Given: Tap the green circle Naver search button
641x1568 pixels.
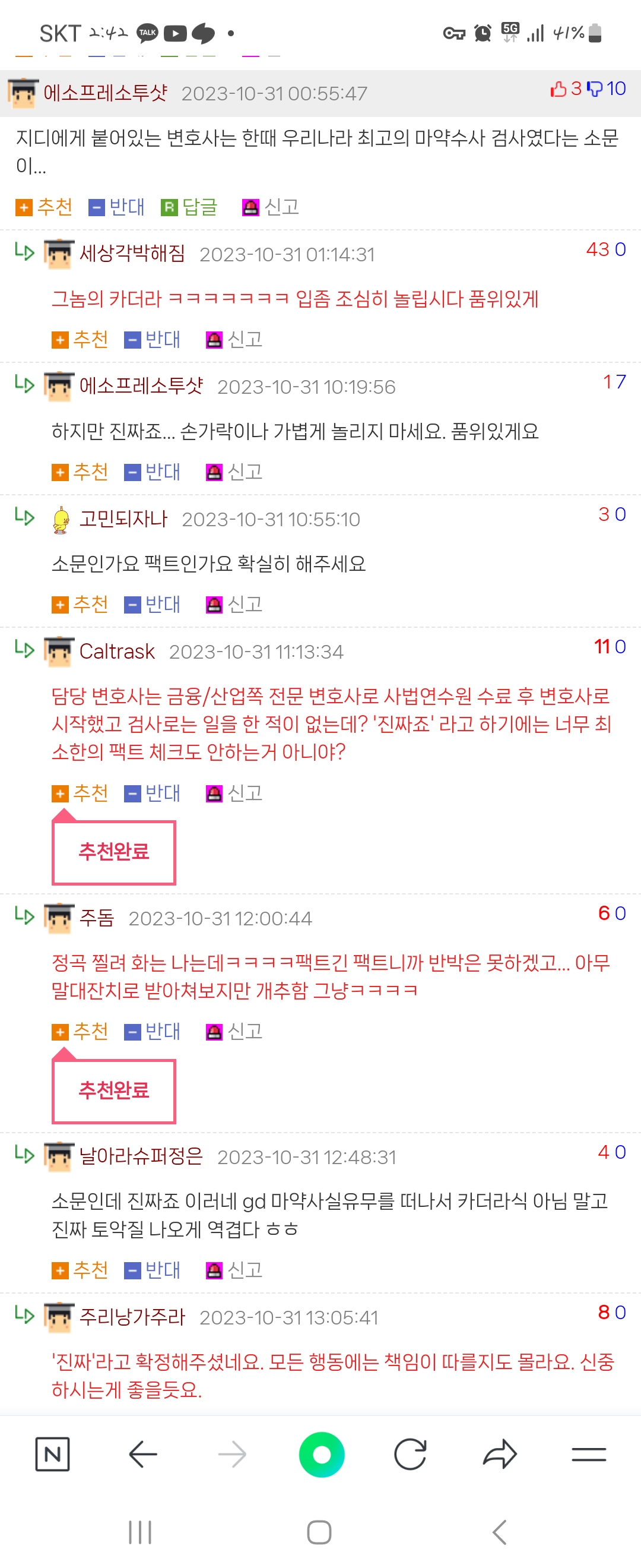Looking at the screenshot, I should (x=322, y=1454).
